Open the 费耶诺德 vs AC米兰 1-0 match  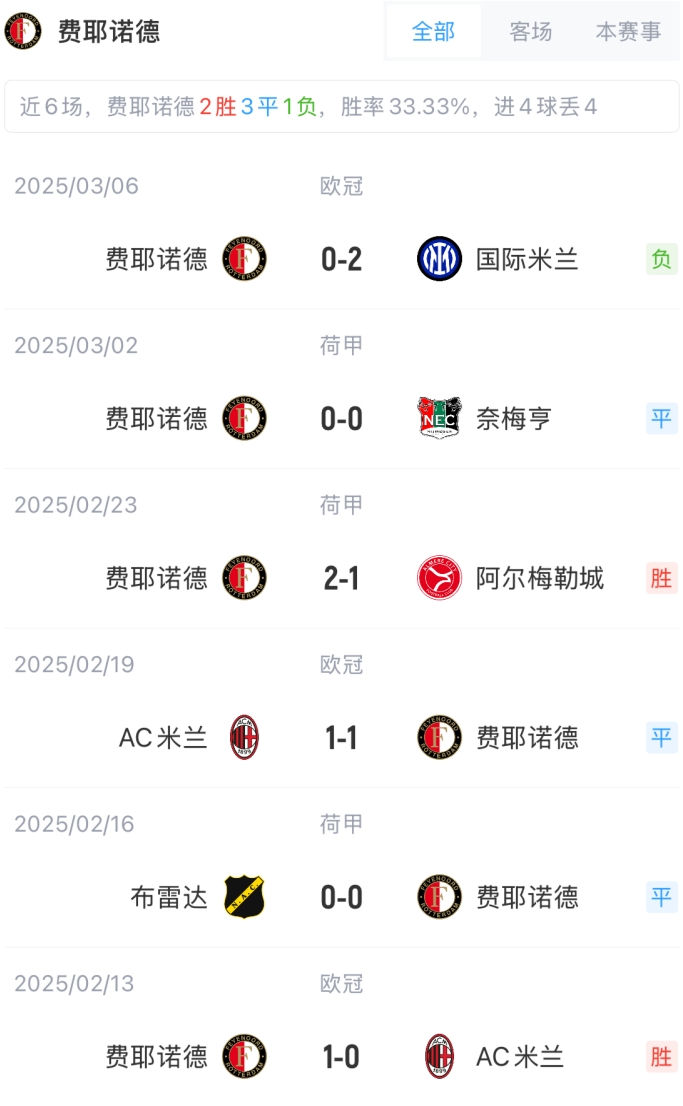(x=341, y=1057)
